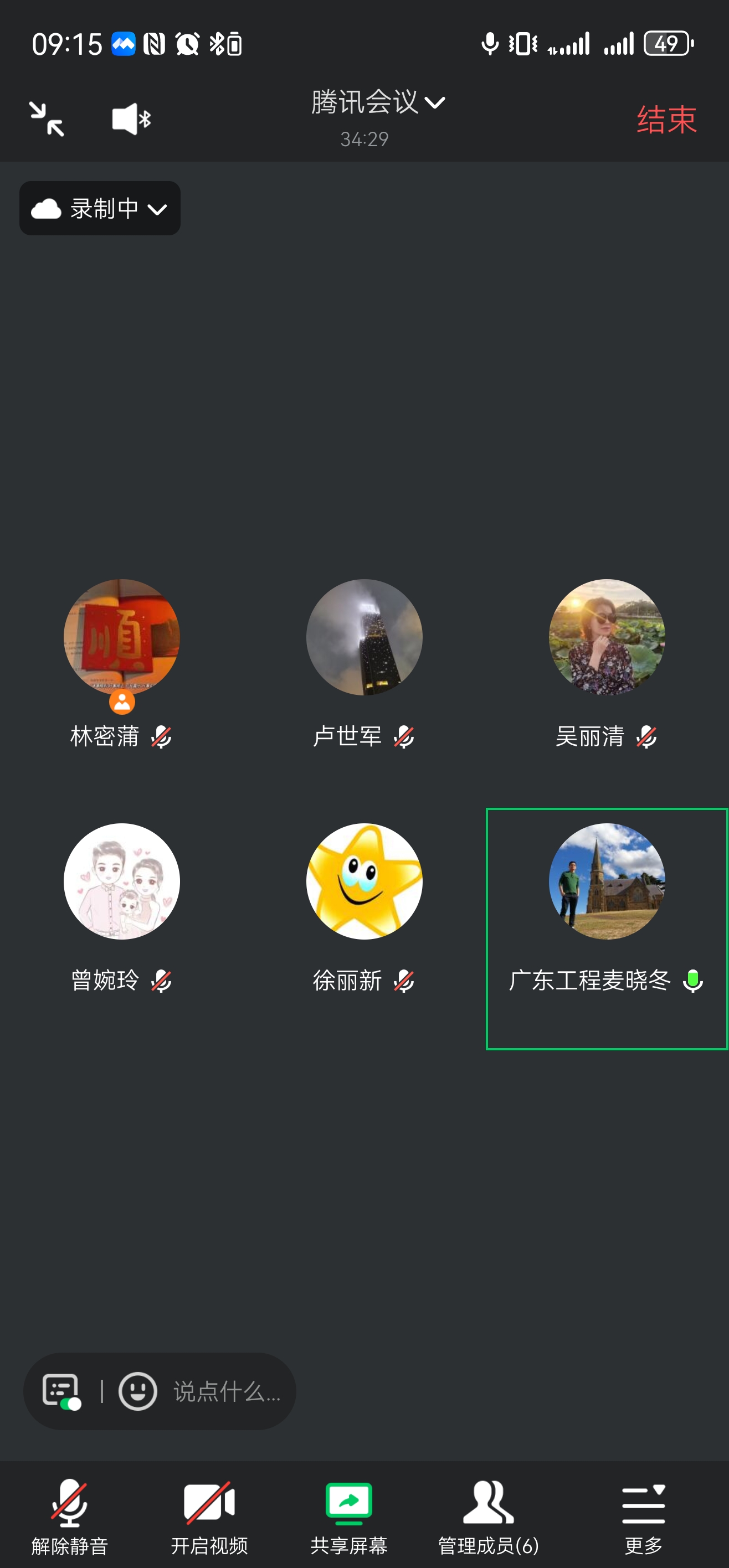Screen dimensions: 729x1568
Task: Tap the speaker audio output icon
Action: [131, 118]
